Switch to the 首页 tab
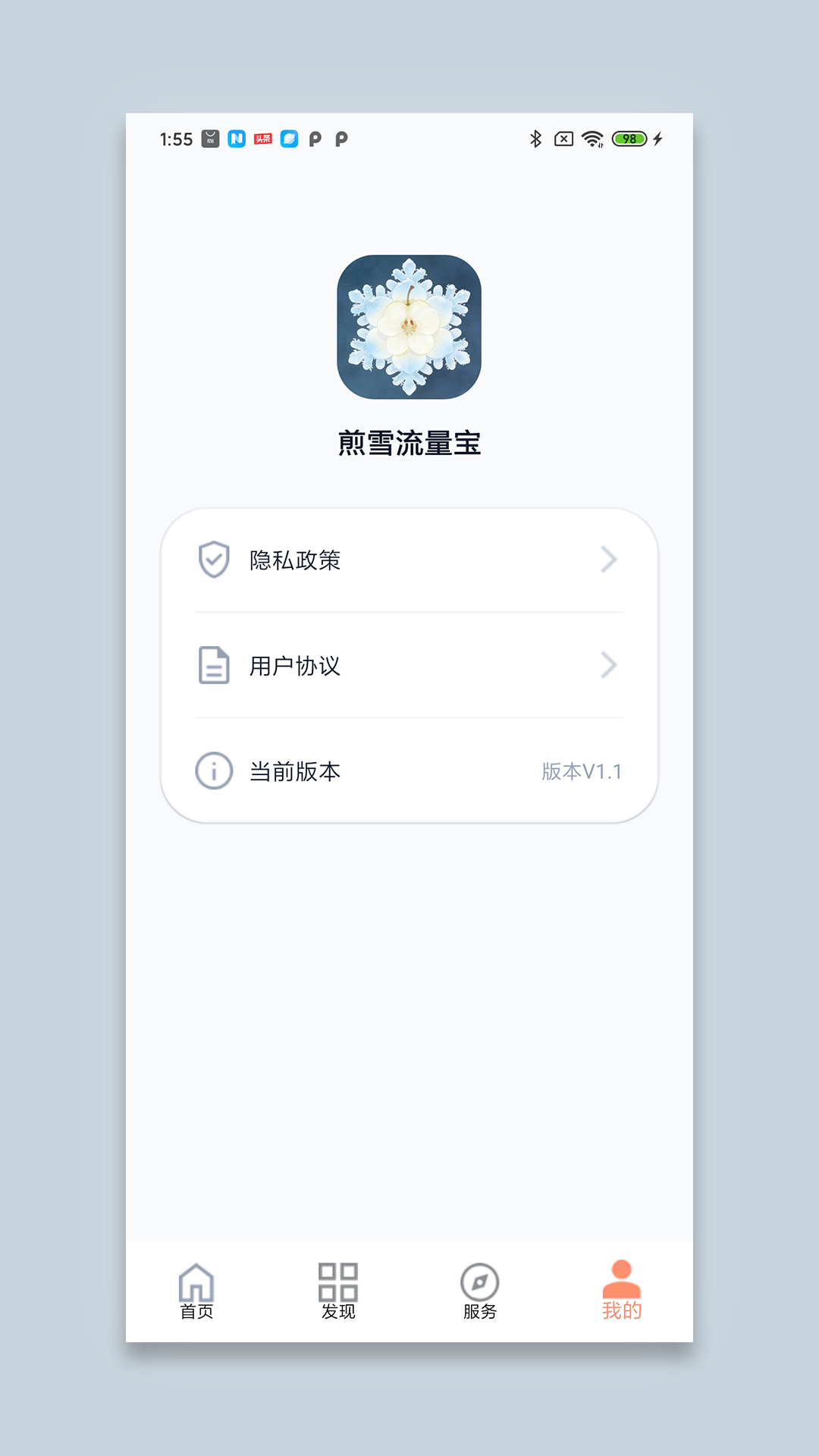The height and width of the screenshot is (1456, 819). (x=196, y=1289)
